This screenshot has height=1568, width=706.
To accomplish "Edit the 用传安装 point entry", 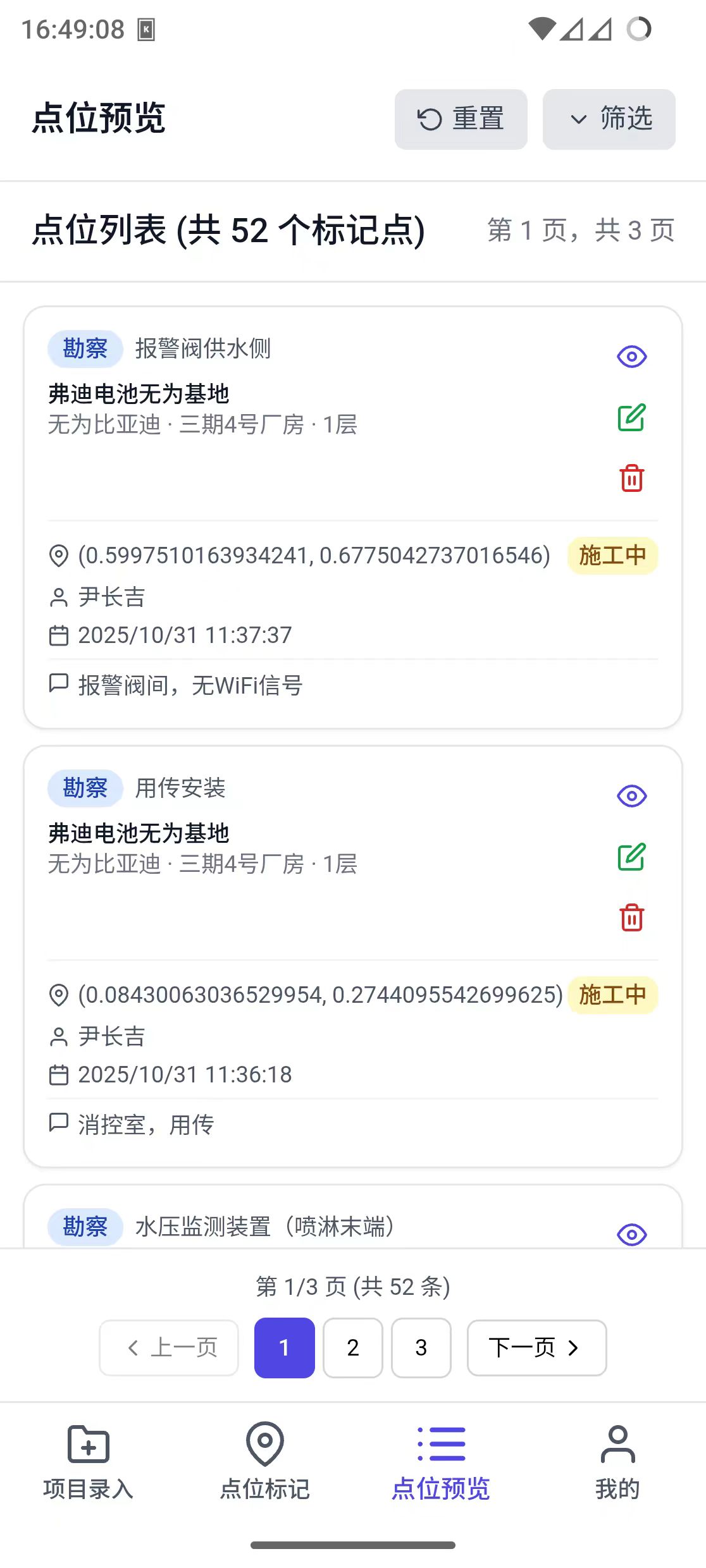I will coord(632,858).
